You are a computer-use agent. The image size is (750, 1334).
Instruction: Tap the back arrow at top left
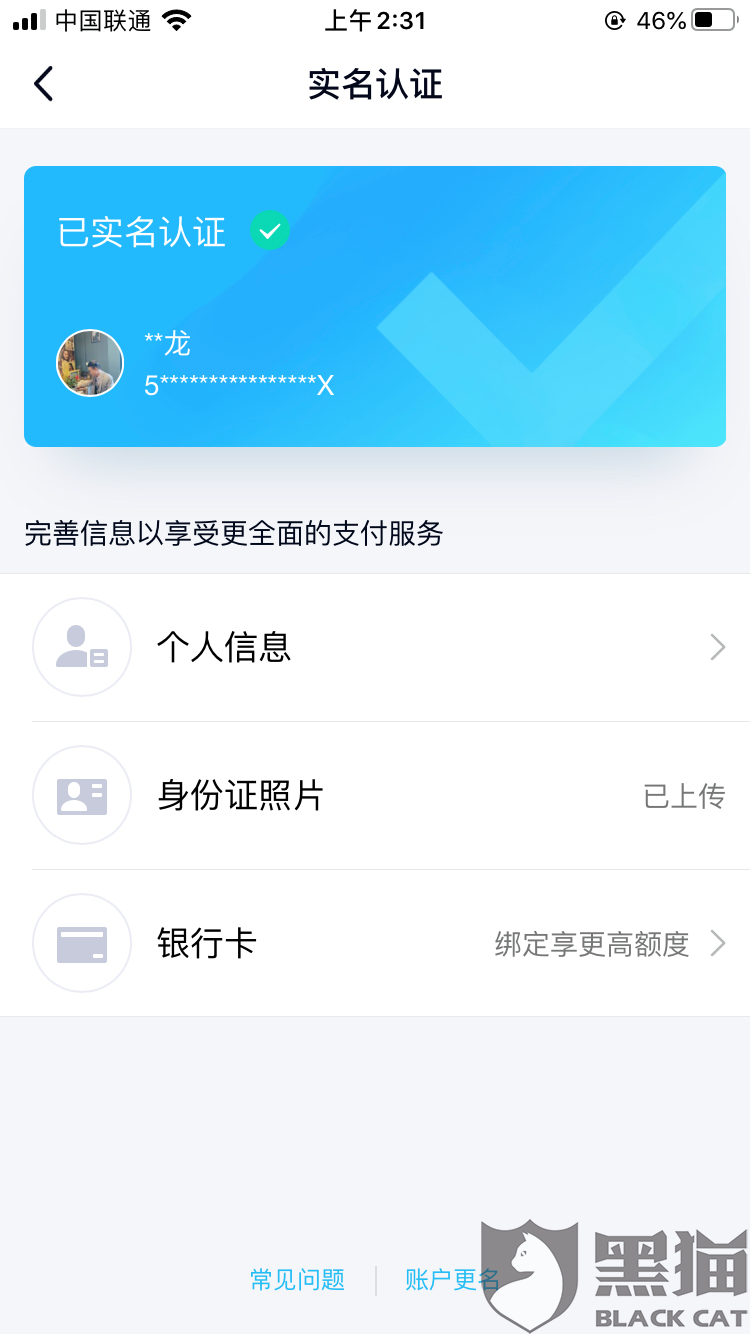click(x=43, y=84)
